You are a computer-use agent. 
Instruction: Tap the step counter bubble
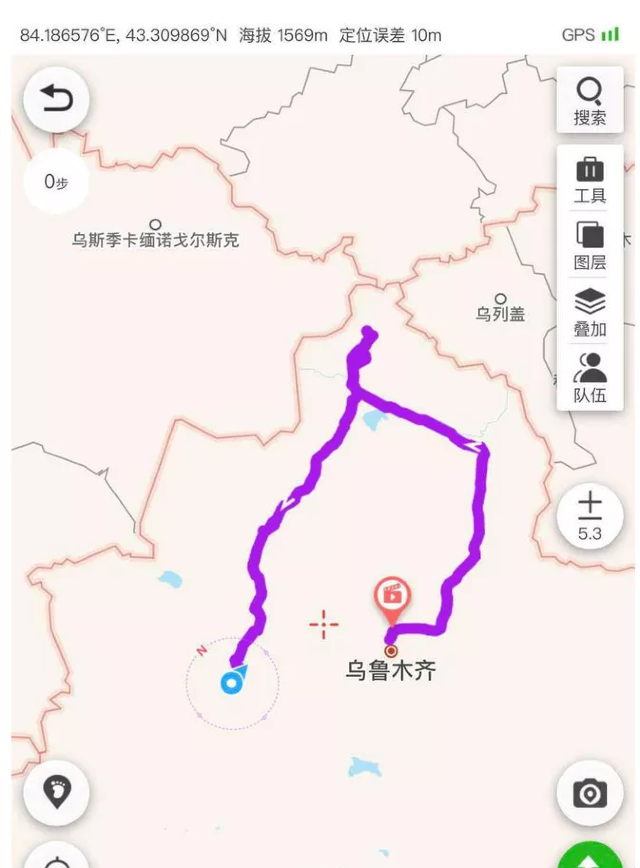click(x=56, y=182)
